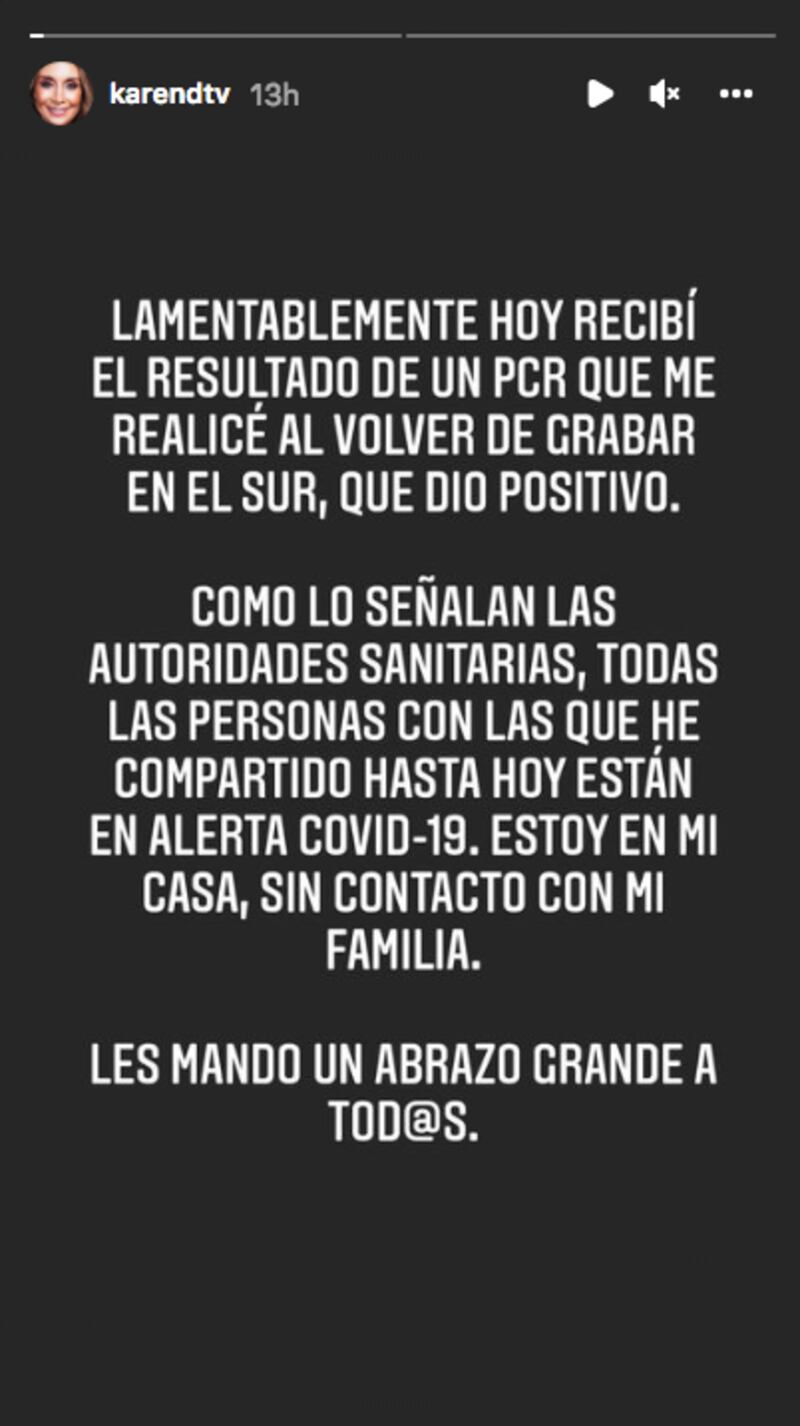Image resolution: width=800 pixels, height=1426 pixels.
Task: Open karendtv's profile picture
Action: [62, 94]
